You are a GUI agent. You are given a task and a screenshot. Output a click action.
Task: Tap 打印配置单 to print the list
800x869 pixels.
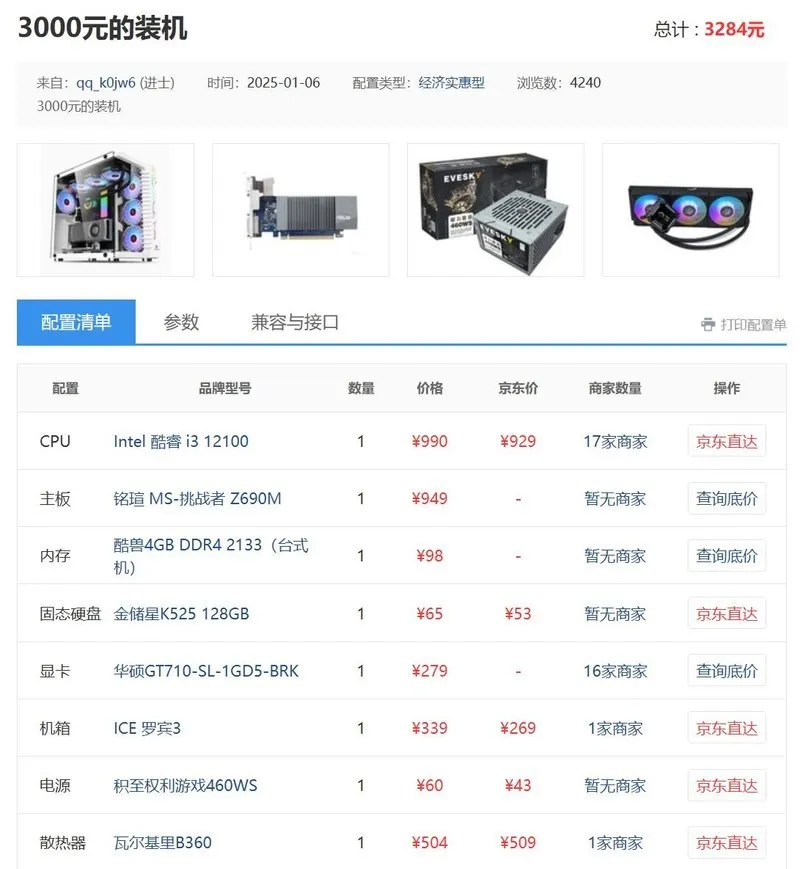[x=744, y=324]
